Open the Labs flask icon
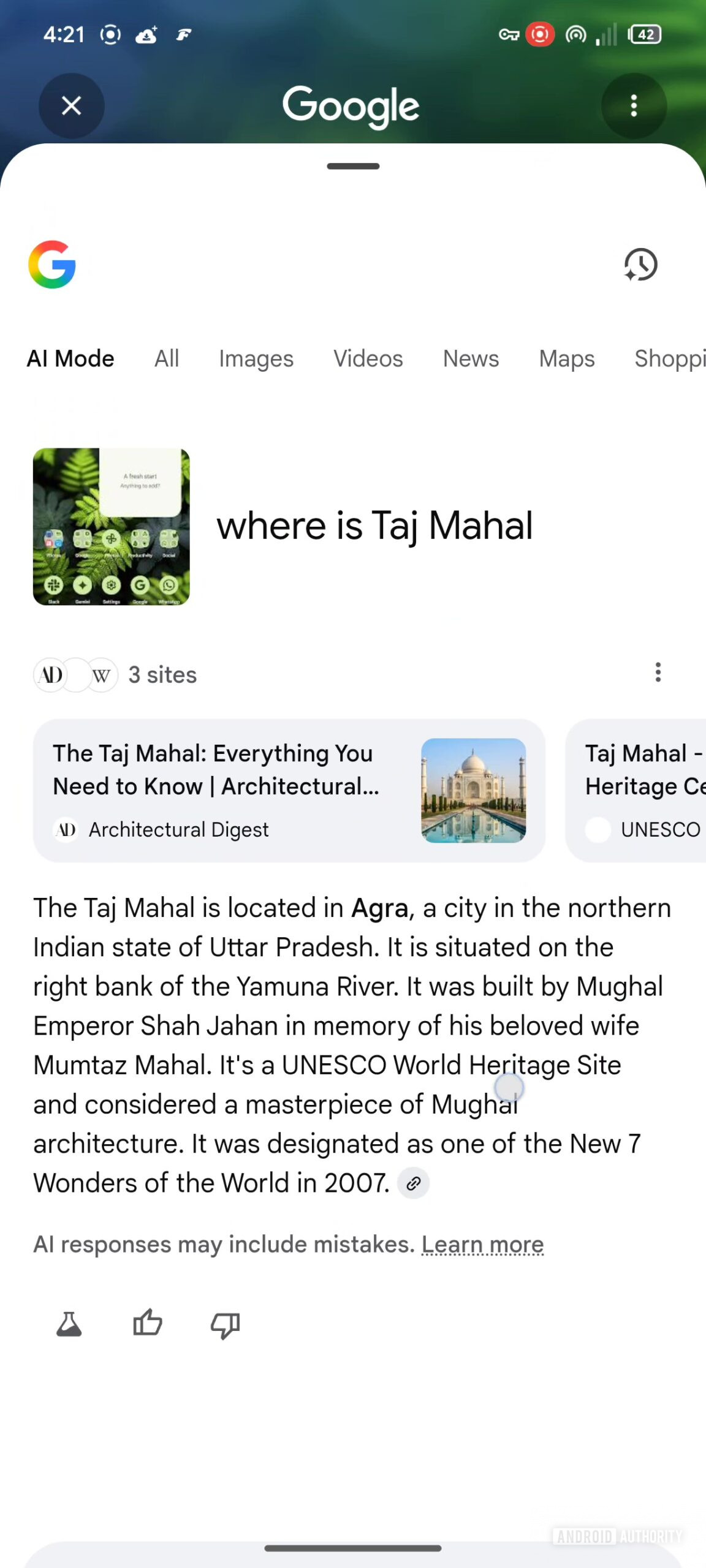This screenshot has width=706, height=1568. (69, 1324)
